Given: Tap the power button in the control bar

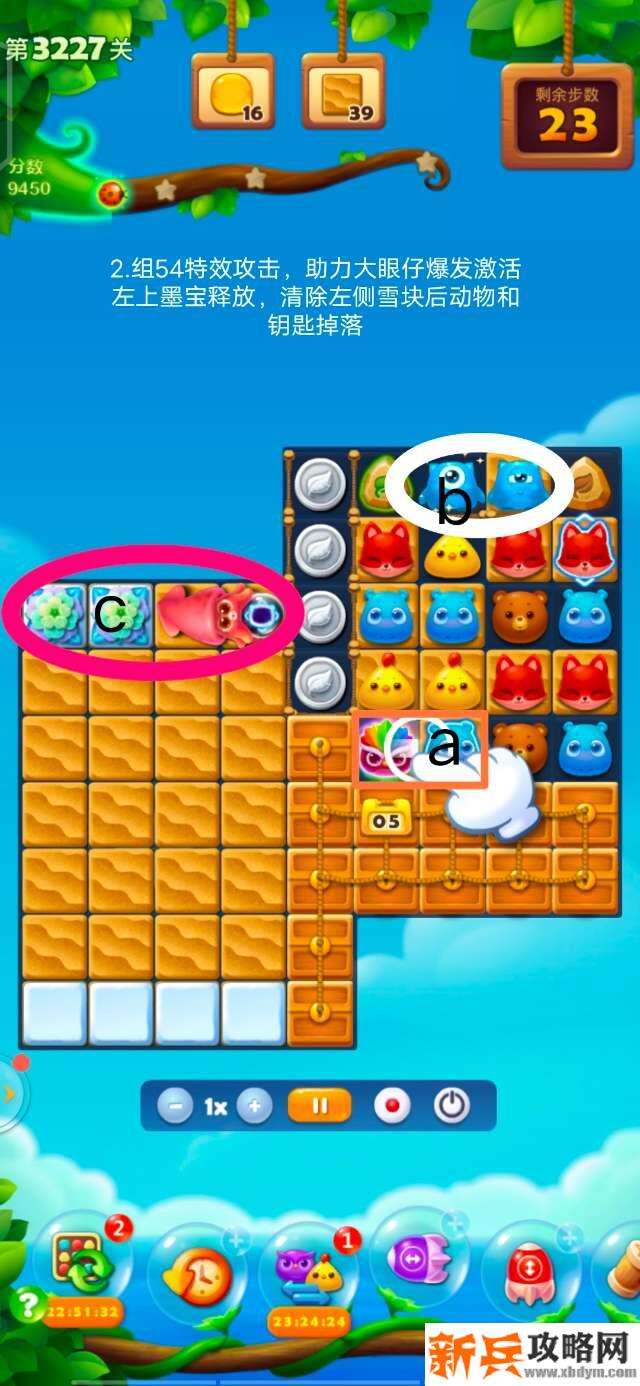Looking at the screenshot, I should point(452,1107).
